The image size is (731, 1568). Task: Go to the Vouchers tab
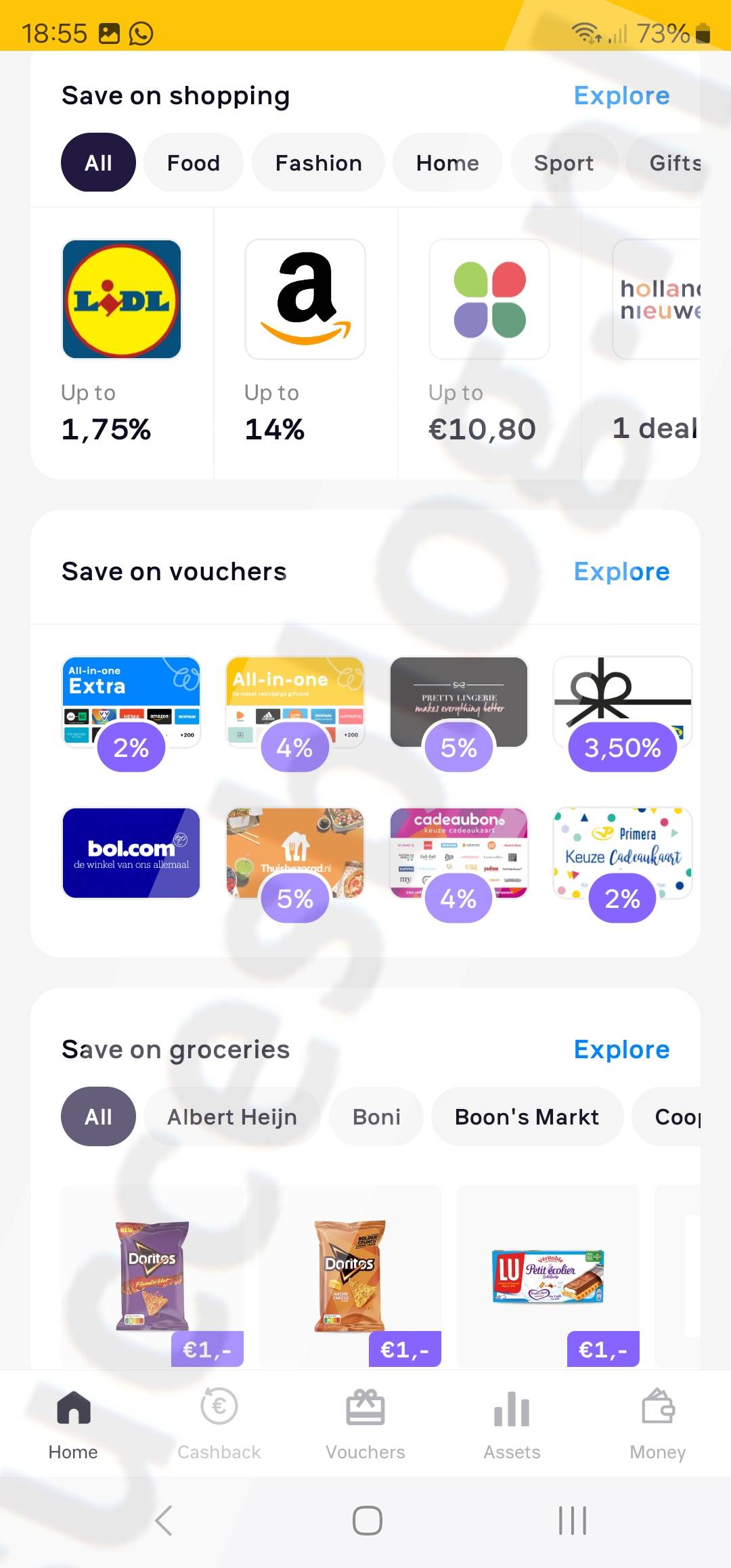(x=365, y=1422)
